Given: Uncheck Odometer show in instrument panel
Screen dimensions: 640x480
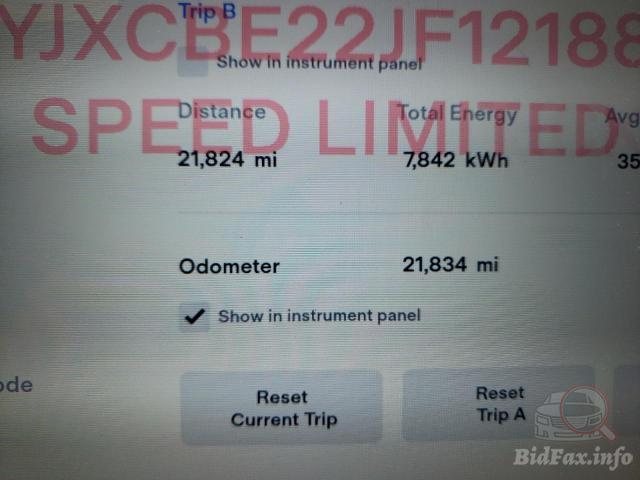Looking at the screenshot, I should click(194, 317).
